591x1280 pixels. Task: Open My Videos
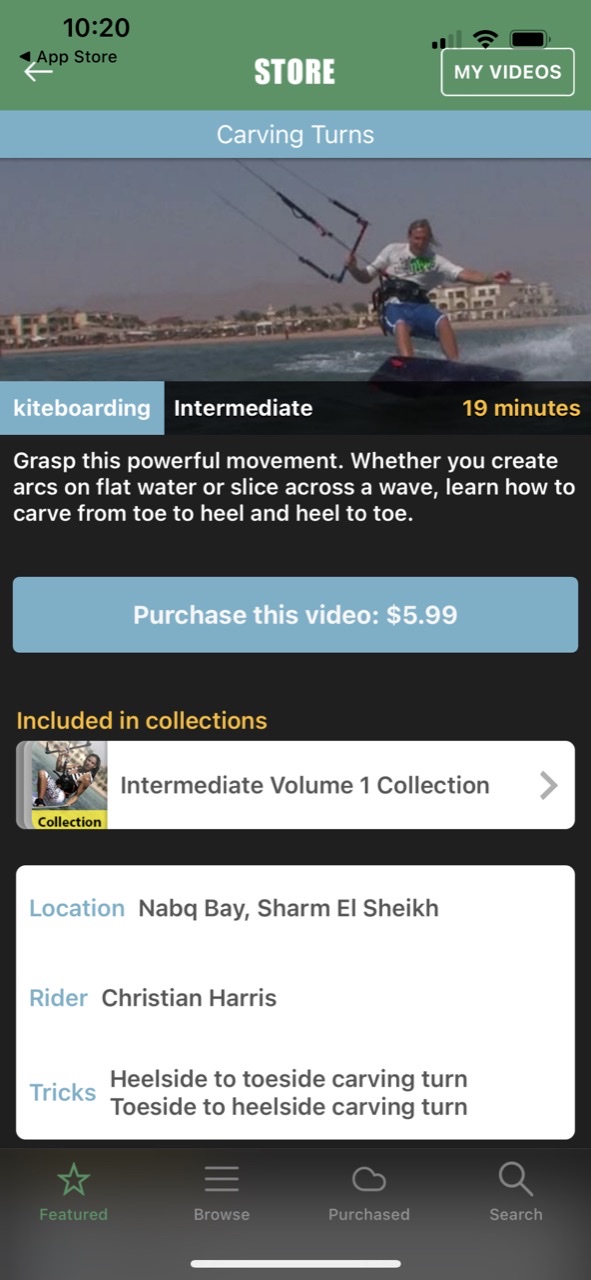508,72
